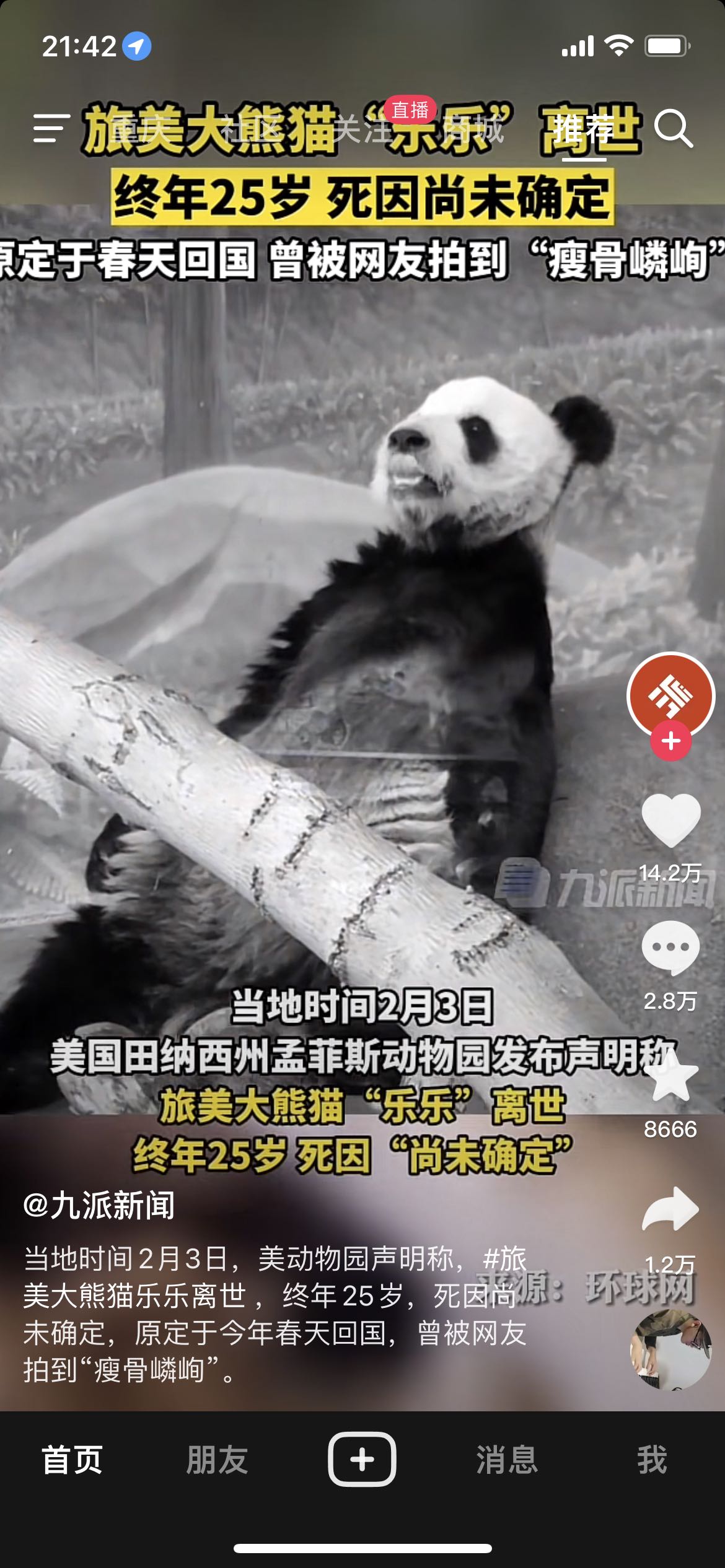Open the @九派新闻 username

tap(99, 1206)
